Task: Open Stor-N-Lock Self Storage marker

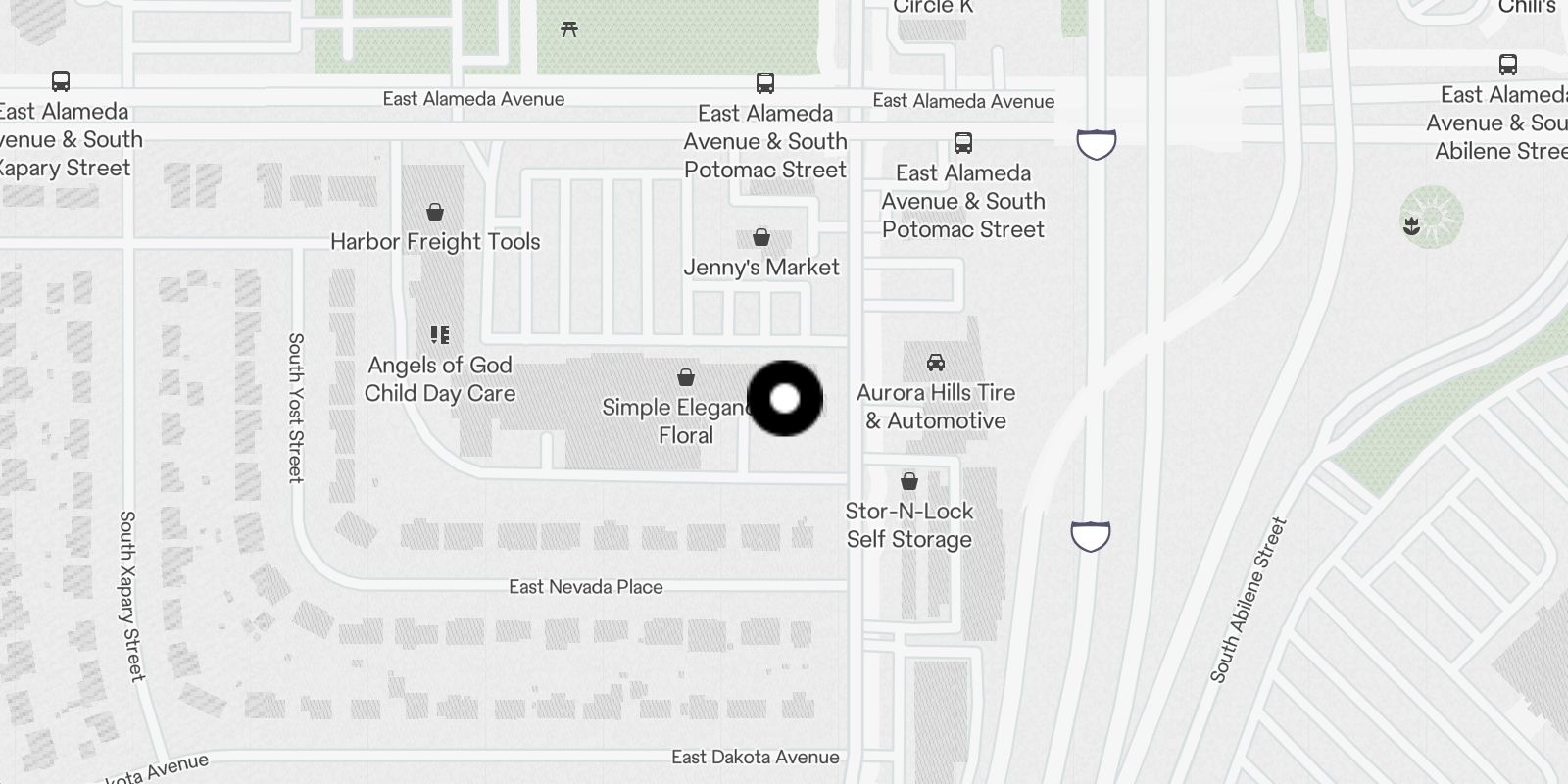Action: click(909, 482)
